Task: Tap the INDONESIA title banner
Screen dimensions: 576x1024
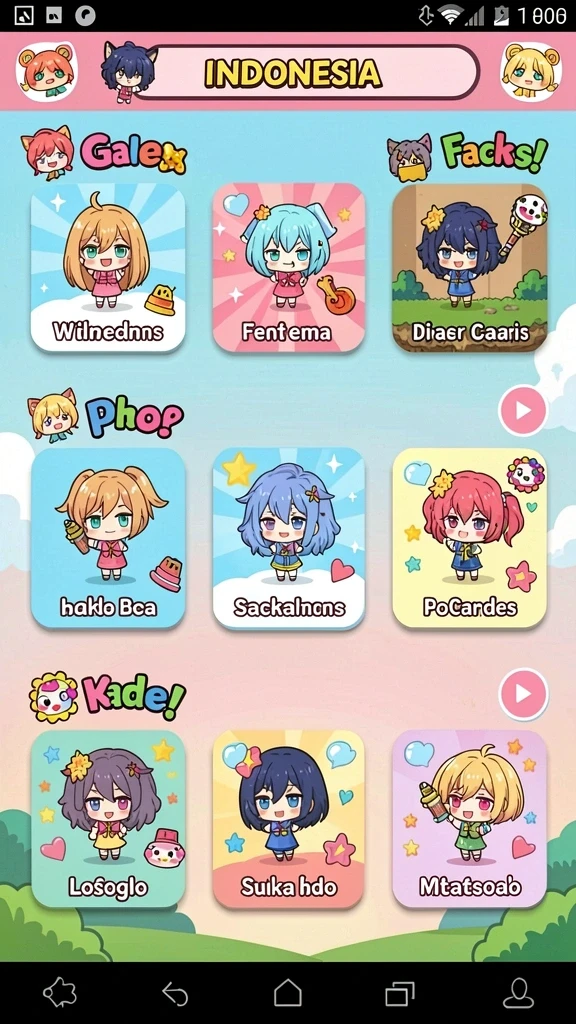Action: point(304,72)
